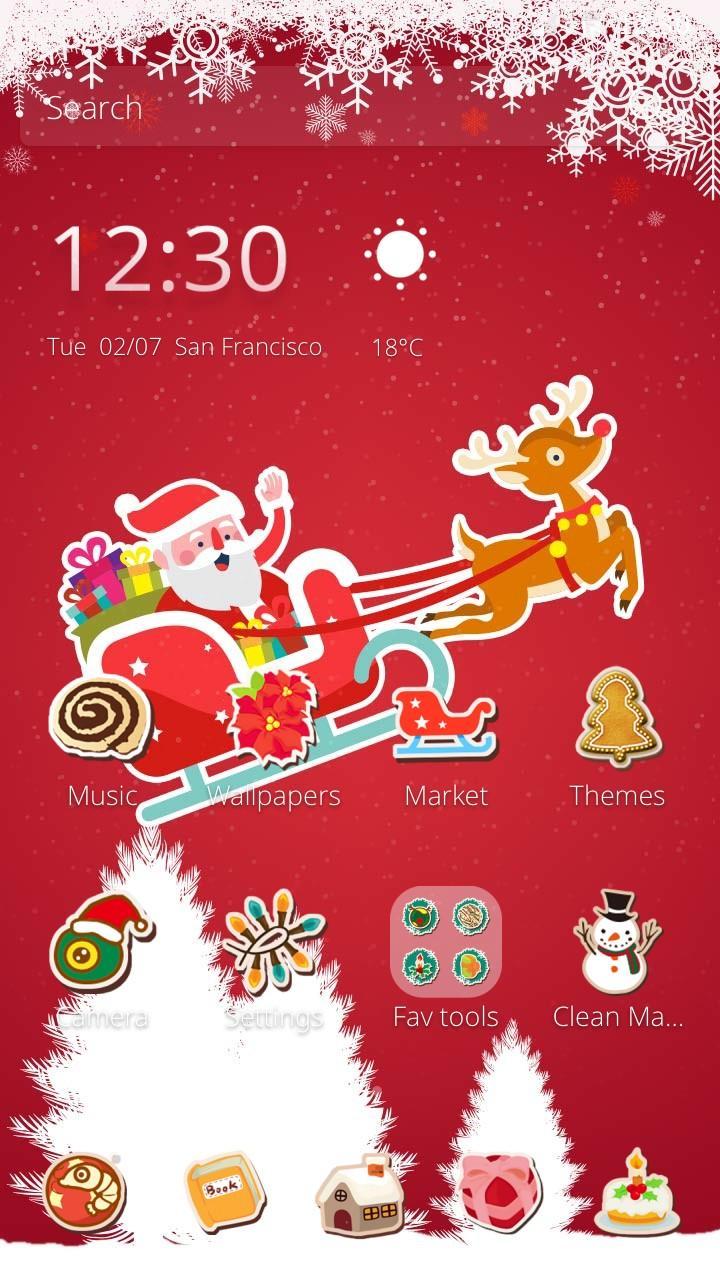
Task: Tap the 12:30 clock to open the clock app
Action: 175,258
